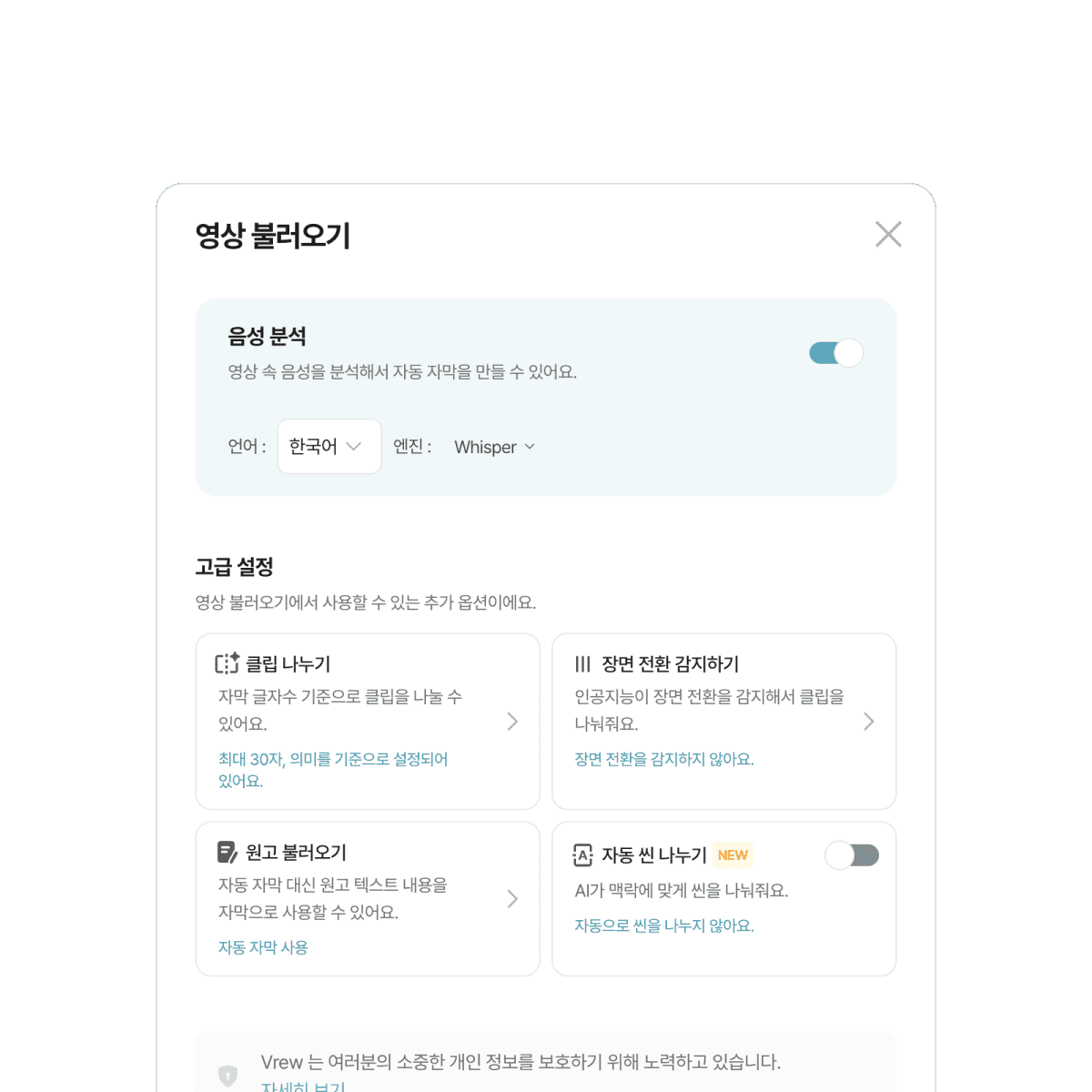Open the 장면 전환 감지하기 card
This screenshot has height=1092, width=1092.
[x=723, y=721]
